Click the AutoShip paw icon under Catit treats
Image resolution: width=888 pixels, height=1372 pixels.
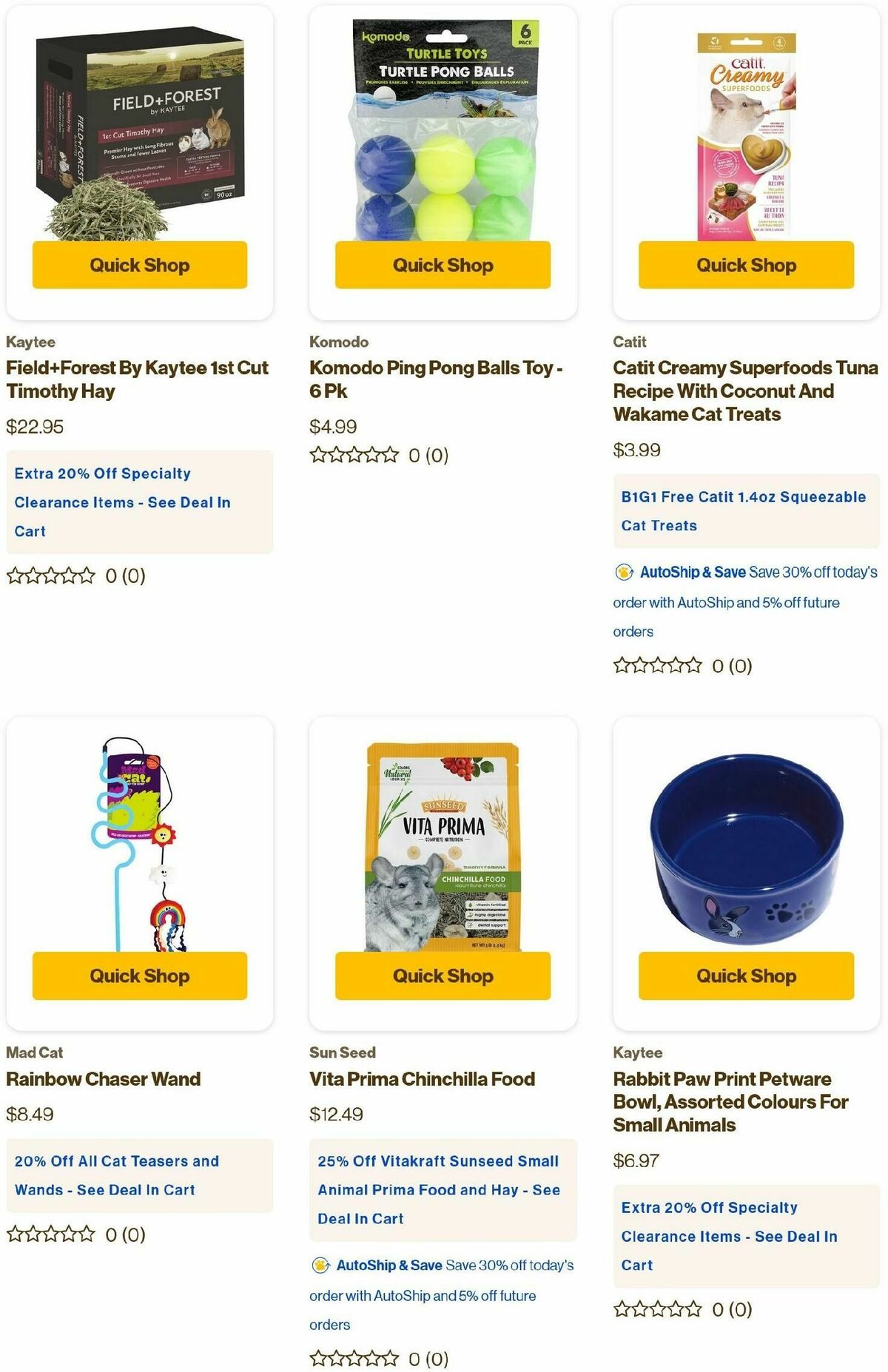click(x=624, y=572)
